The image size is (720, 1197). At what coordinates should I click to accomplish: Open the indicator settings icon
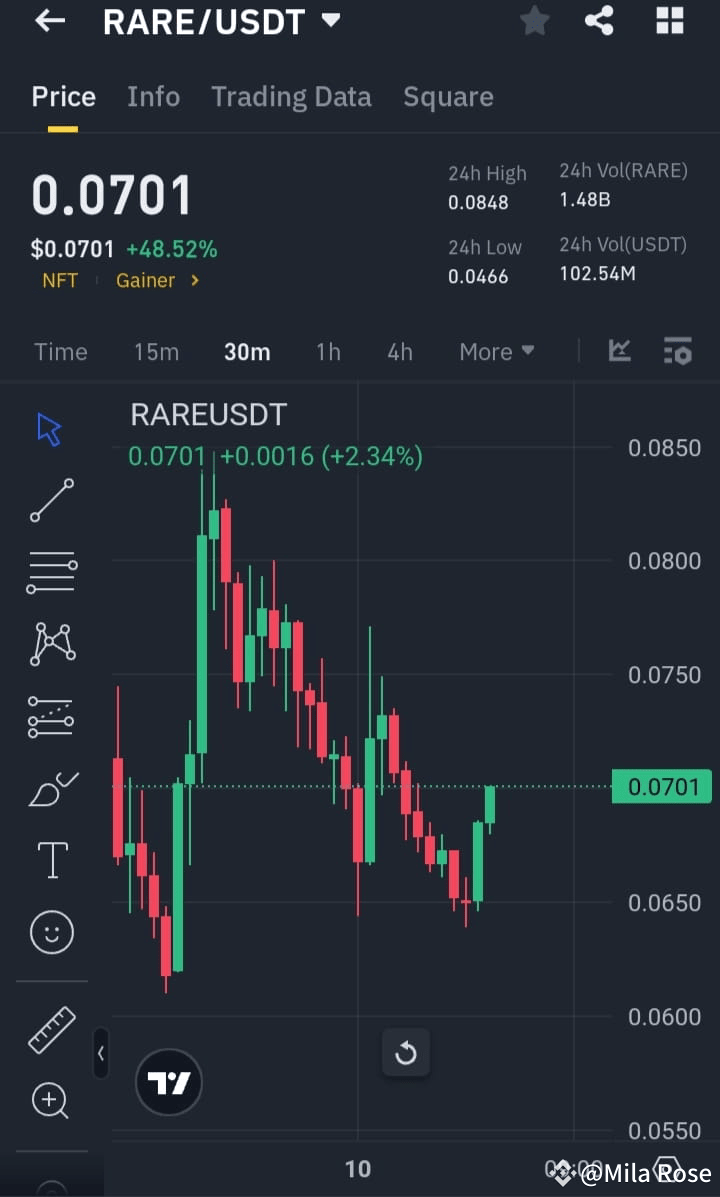678,351
